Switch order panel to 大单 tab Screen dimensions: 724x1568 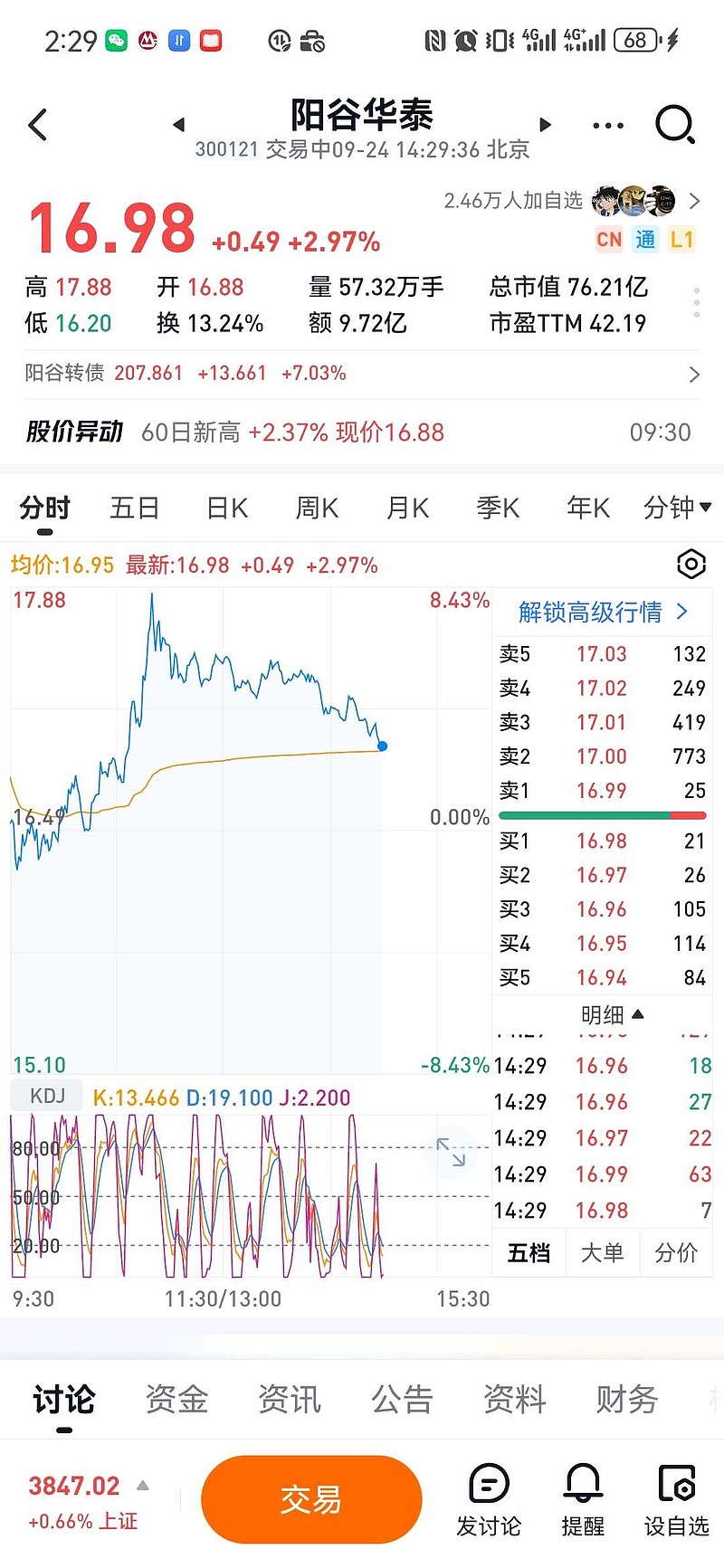[x=602, y=1253]
